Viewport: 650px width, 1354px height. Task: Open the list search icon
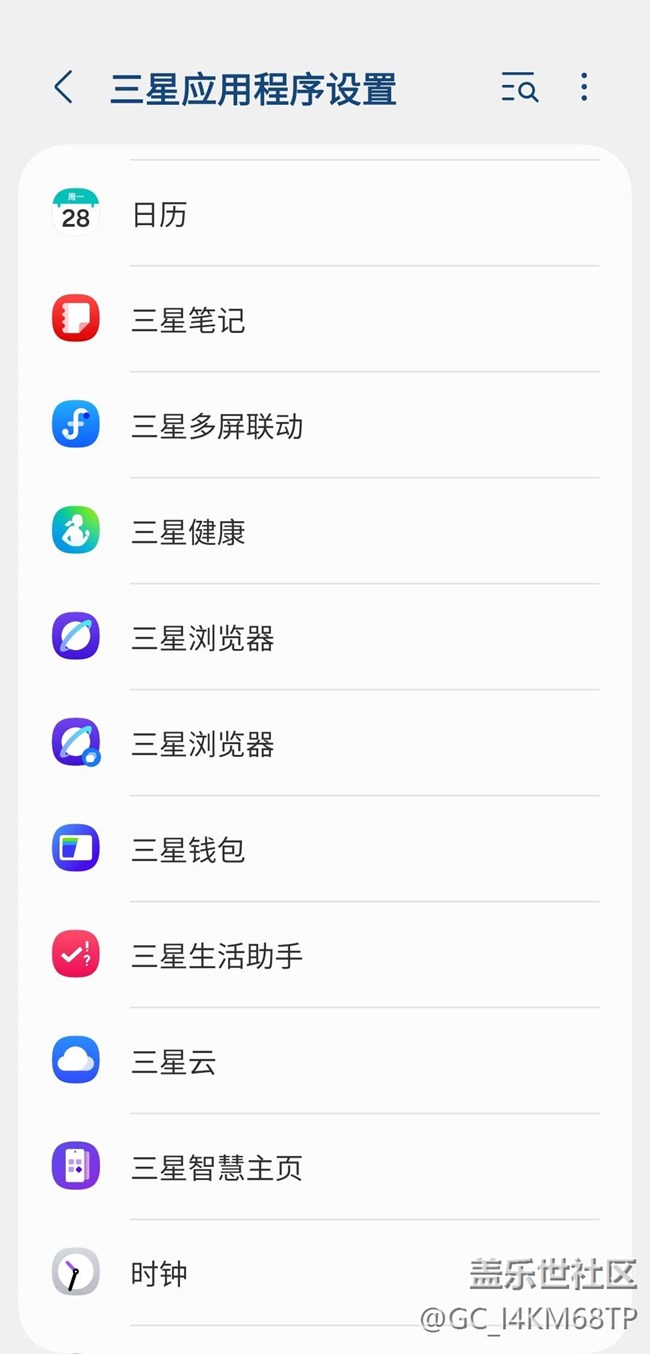(x=519, y=87)
